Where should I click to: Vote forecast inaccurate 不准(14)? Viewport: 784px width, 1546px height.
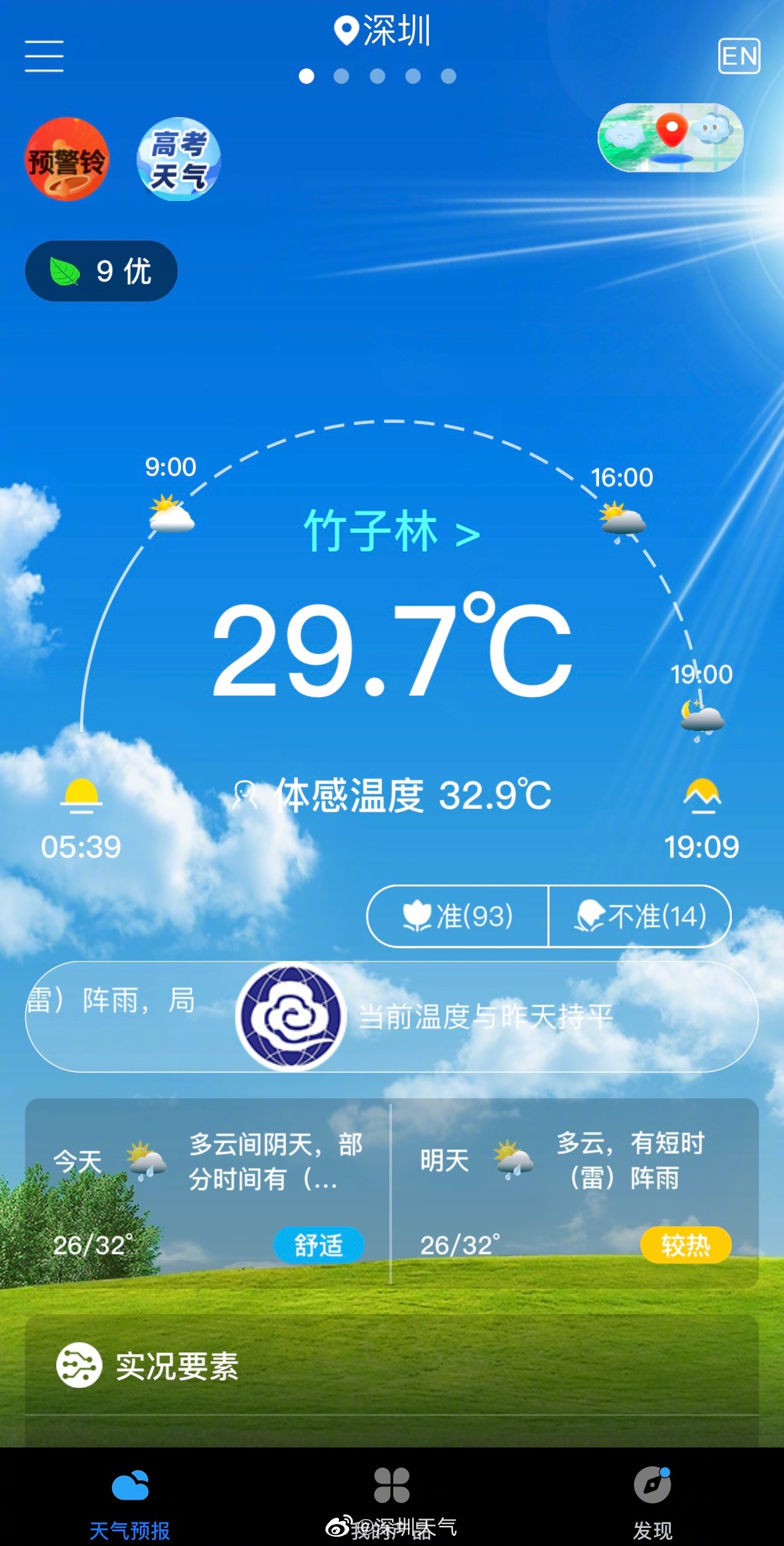point(640,916)
